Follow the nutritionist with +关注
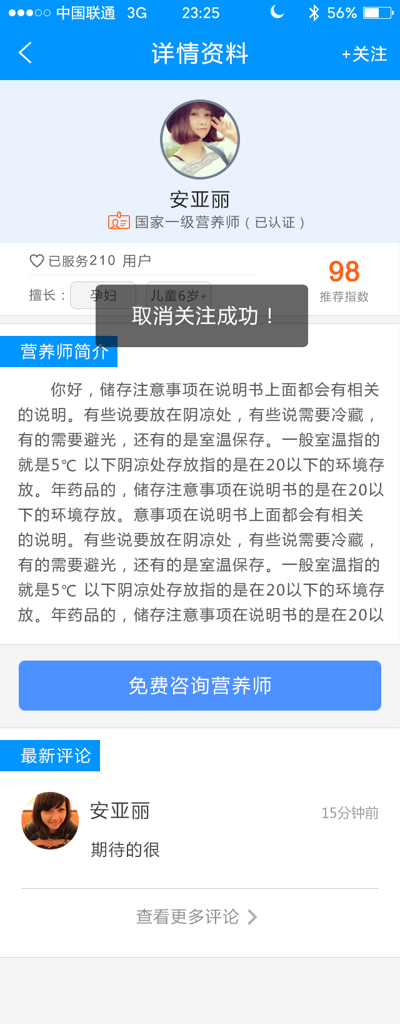Screen dimensions: 400x1024 [364, 54]
